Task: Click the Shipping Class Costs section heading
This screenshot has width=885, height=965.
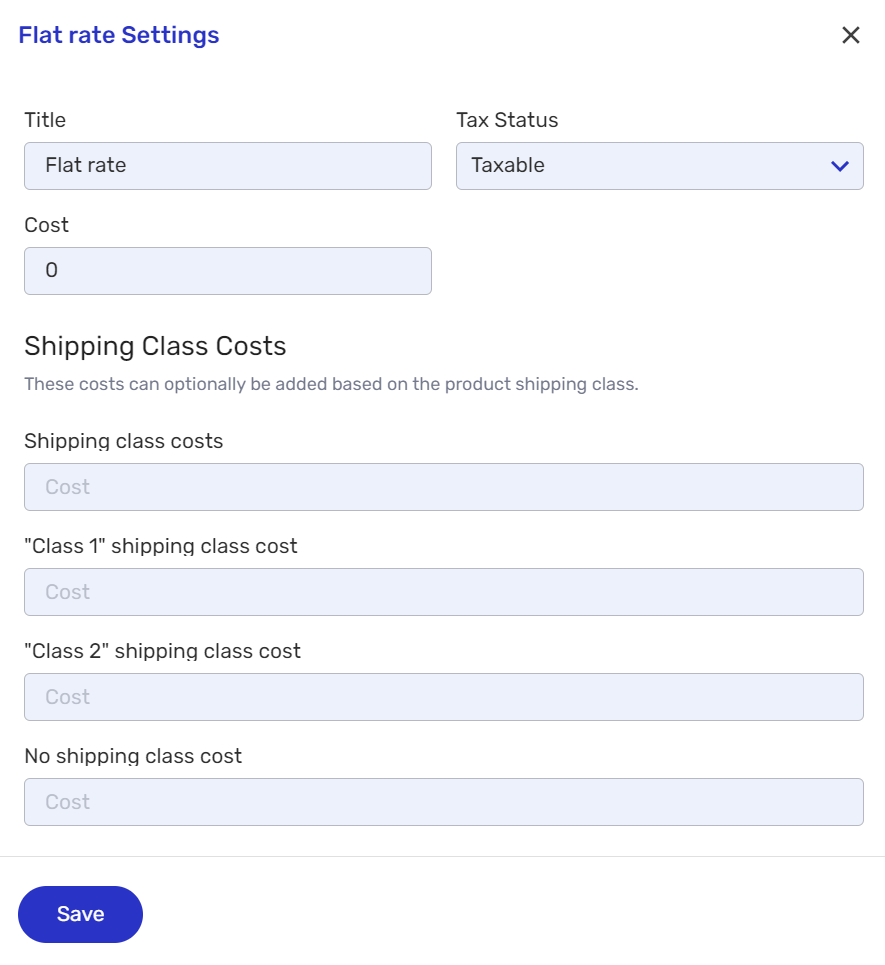Action: pyautogui.click(x=154, y=346)
